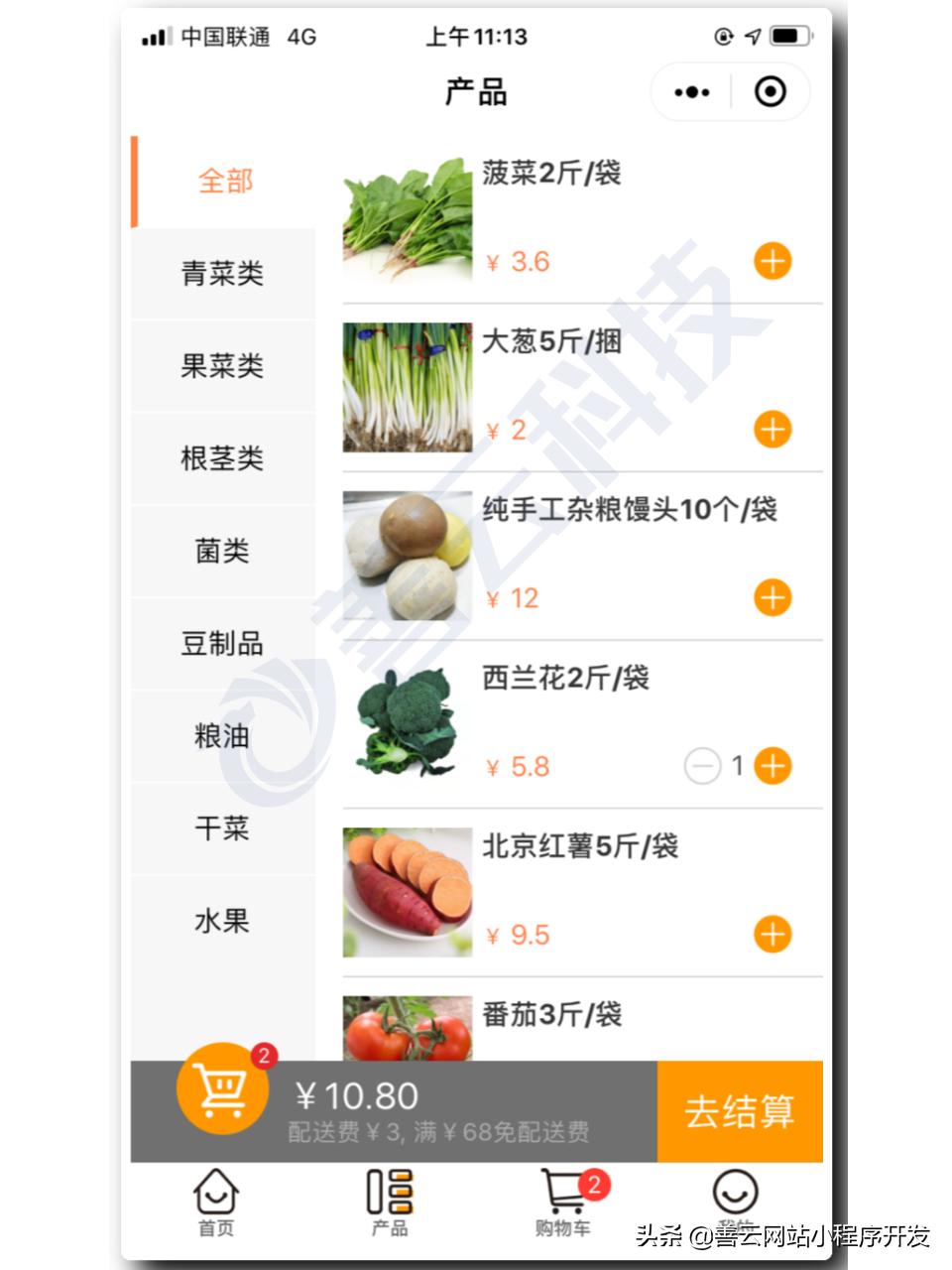Decrease 西兰花 quantity with the minus control
This screenshot has width=952, height=1270.
(704, 765)
